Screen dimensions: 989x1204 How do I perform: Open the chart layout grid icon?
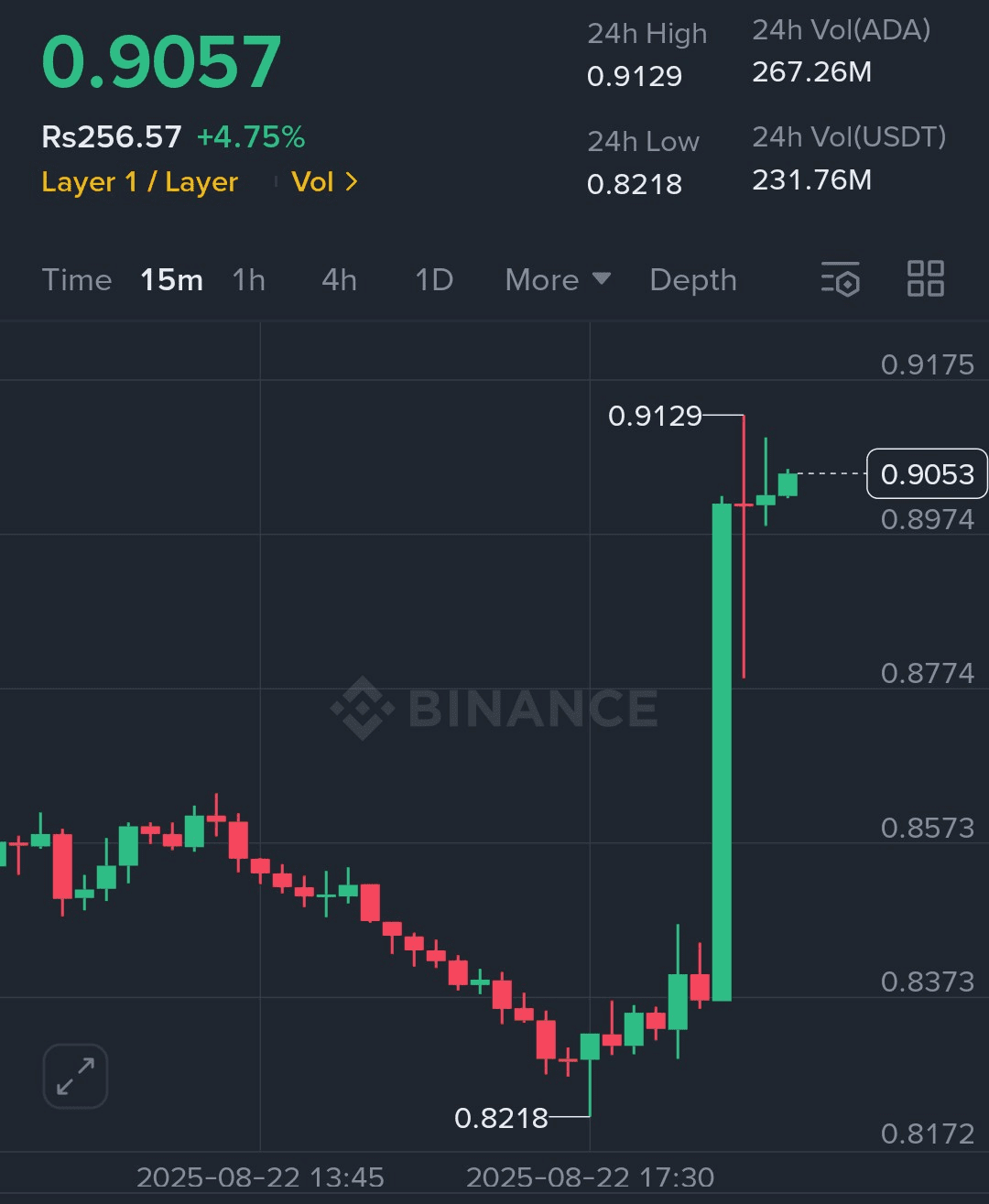click(x=925, y=278)
